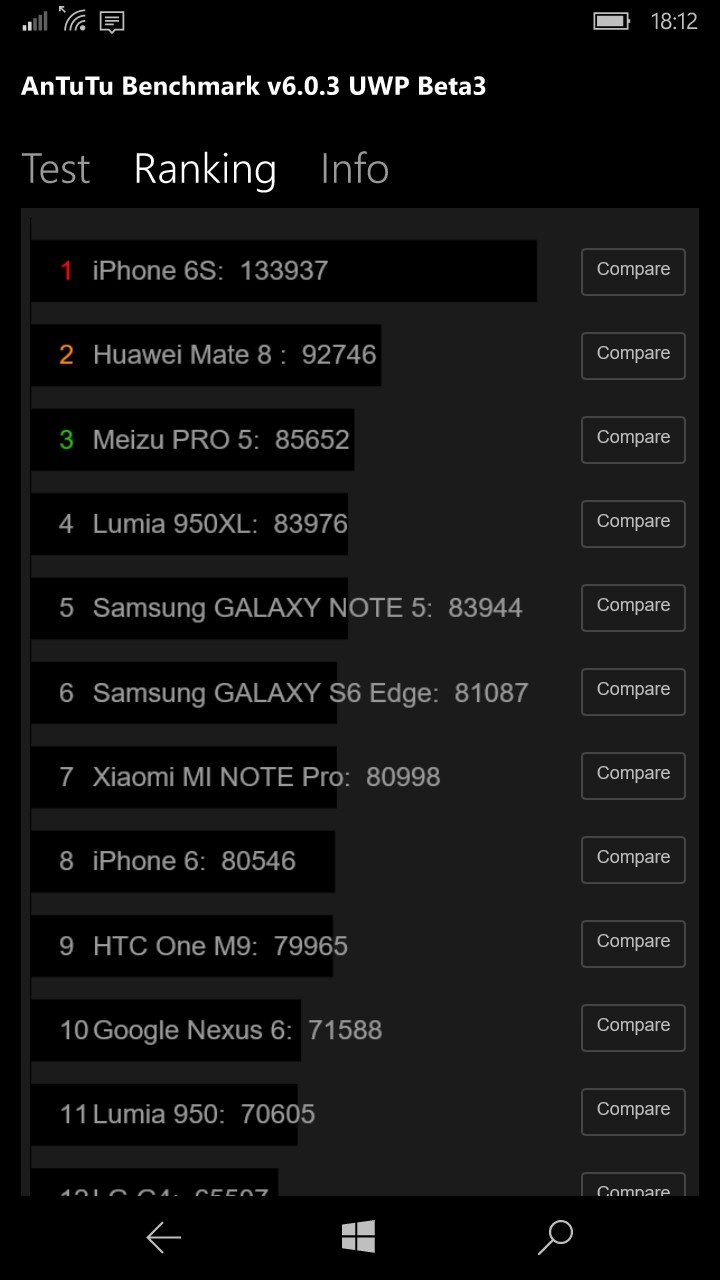The image size is (720, 1280).
Task: Compare with Lumia 950XL
Action: click(633, 523)
